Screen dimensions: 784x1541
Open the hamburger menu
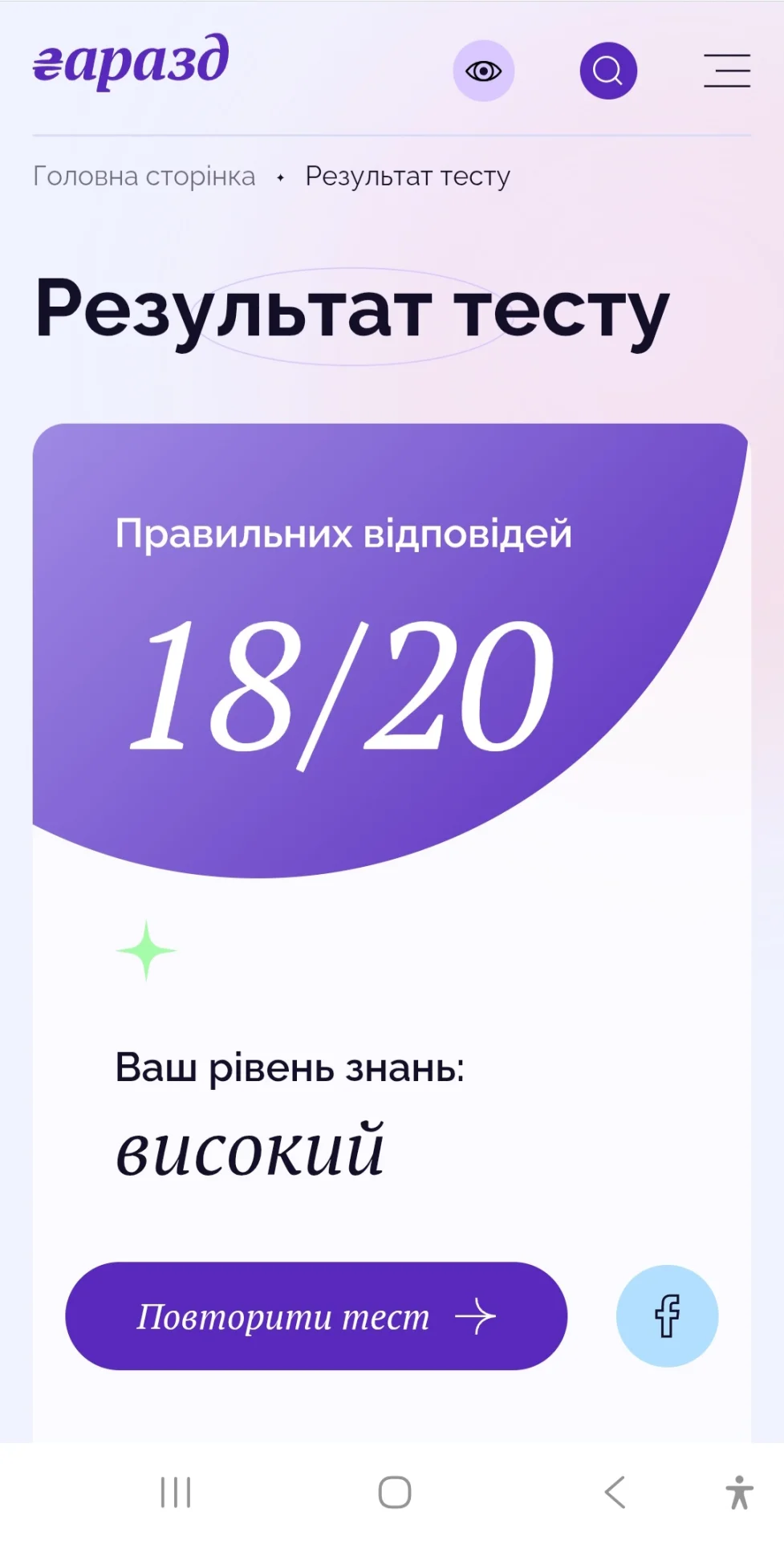[x=727, y=71]
